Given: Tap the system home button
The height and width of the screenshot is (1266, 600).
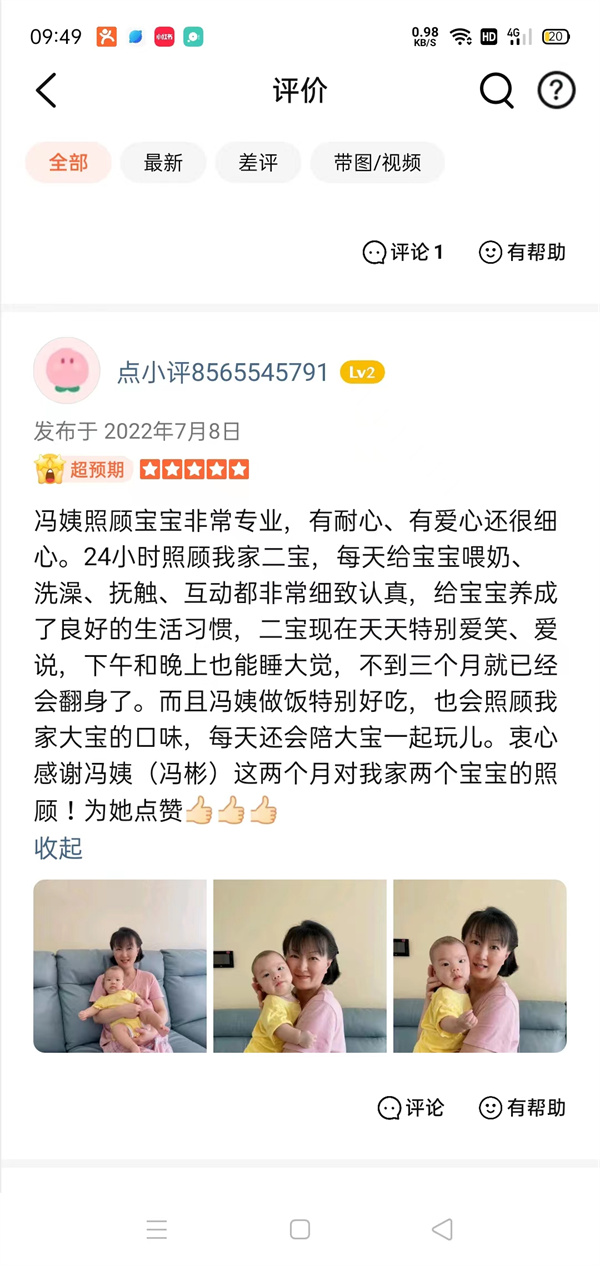Looking at the screenshot, I should click(x=300, y=1229).
